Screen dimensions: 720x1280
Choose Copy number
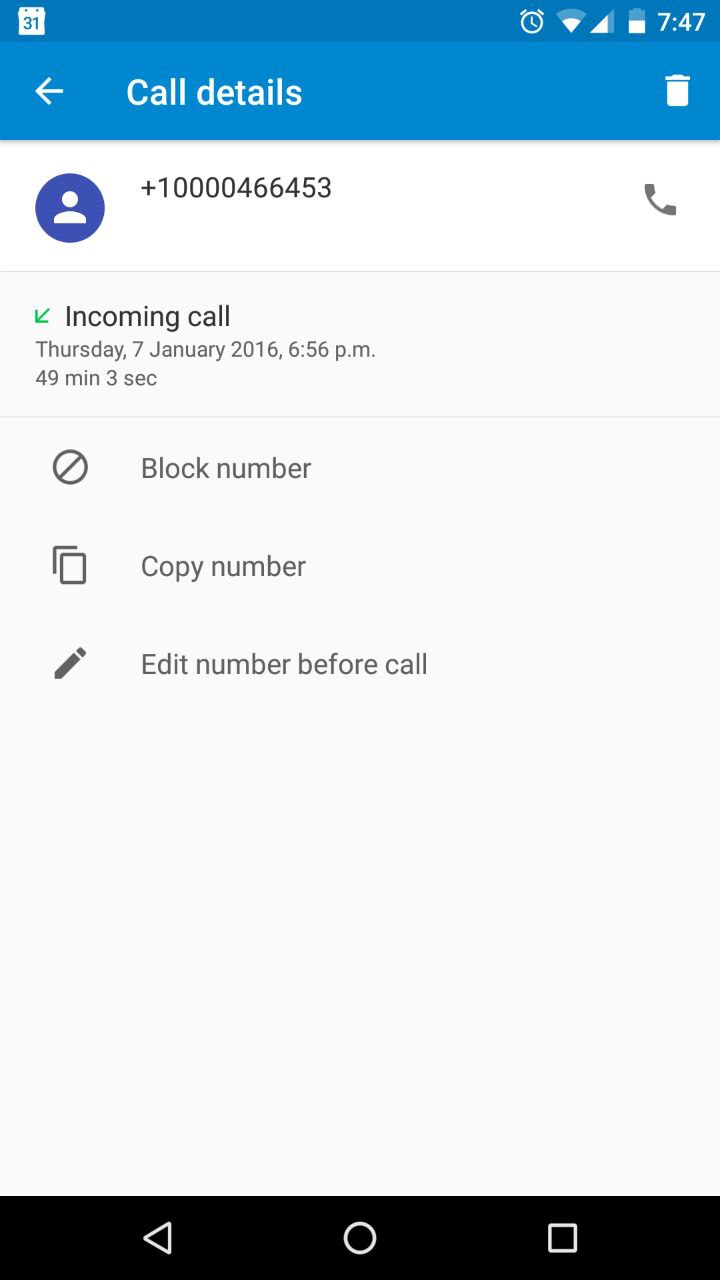click(x=223, y=566)
